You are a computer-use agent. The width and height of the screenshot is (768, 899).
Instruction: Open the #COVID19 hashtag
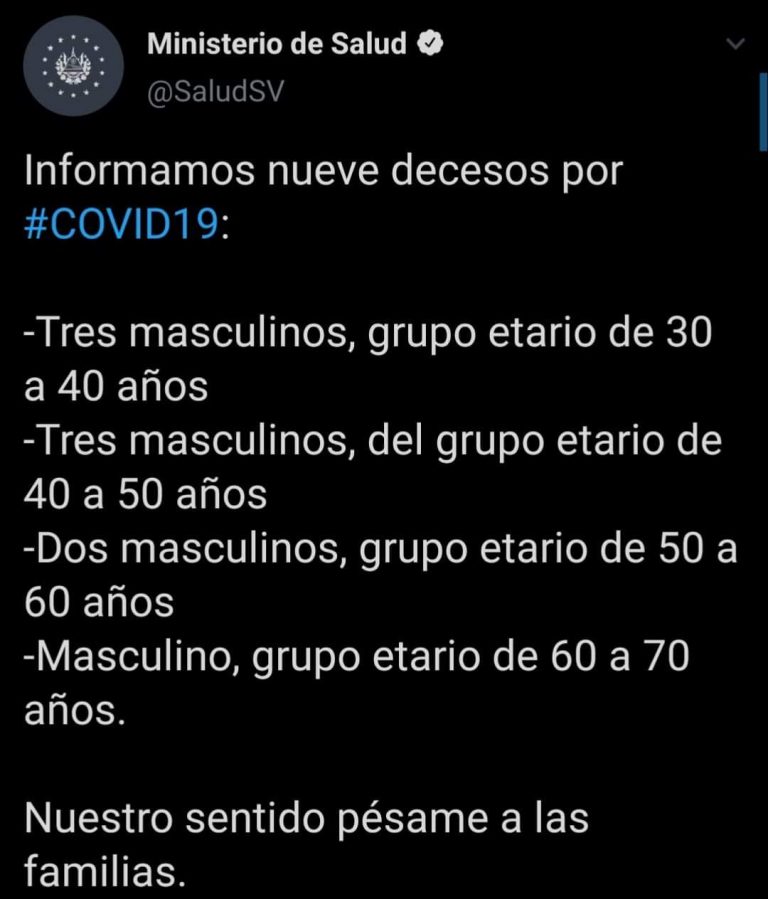tap(120, 223)
